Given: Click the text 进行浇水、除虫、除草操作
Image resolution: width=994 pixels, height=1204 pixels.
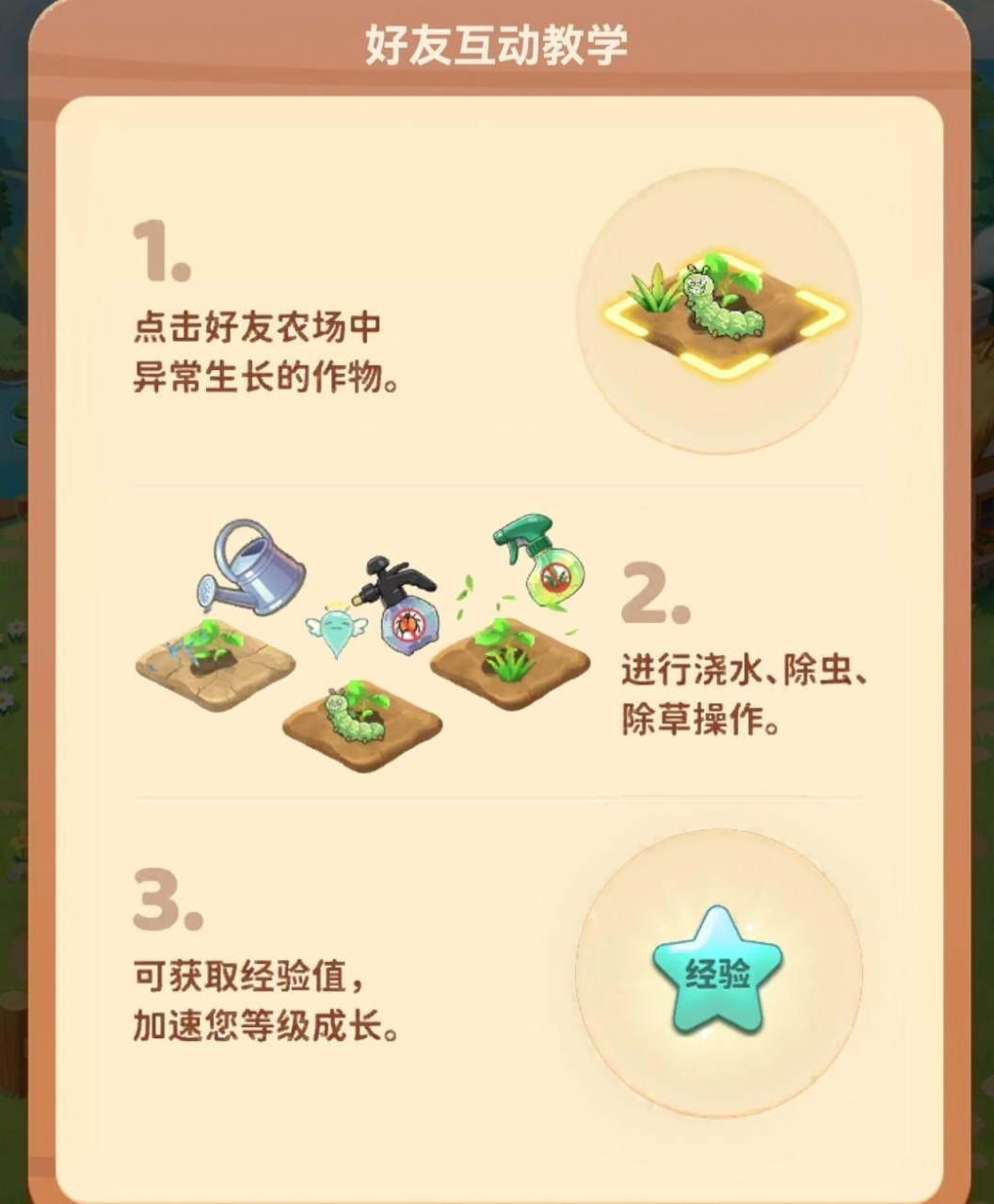Looking at the screenshot, I should (x=744, y=691).
